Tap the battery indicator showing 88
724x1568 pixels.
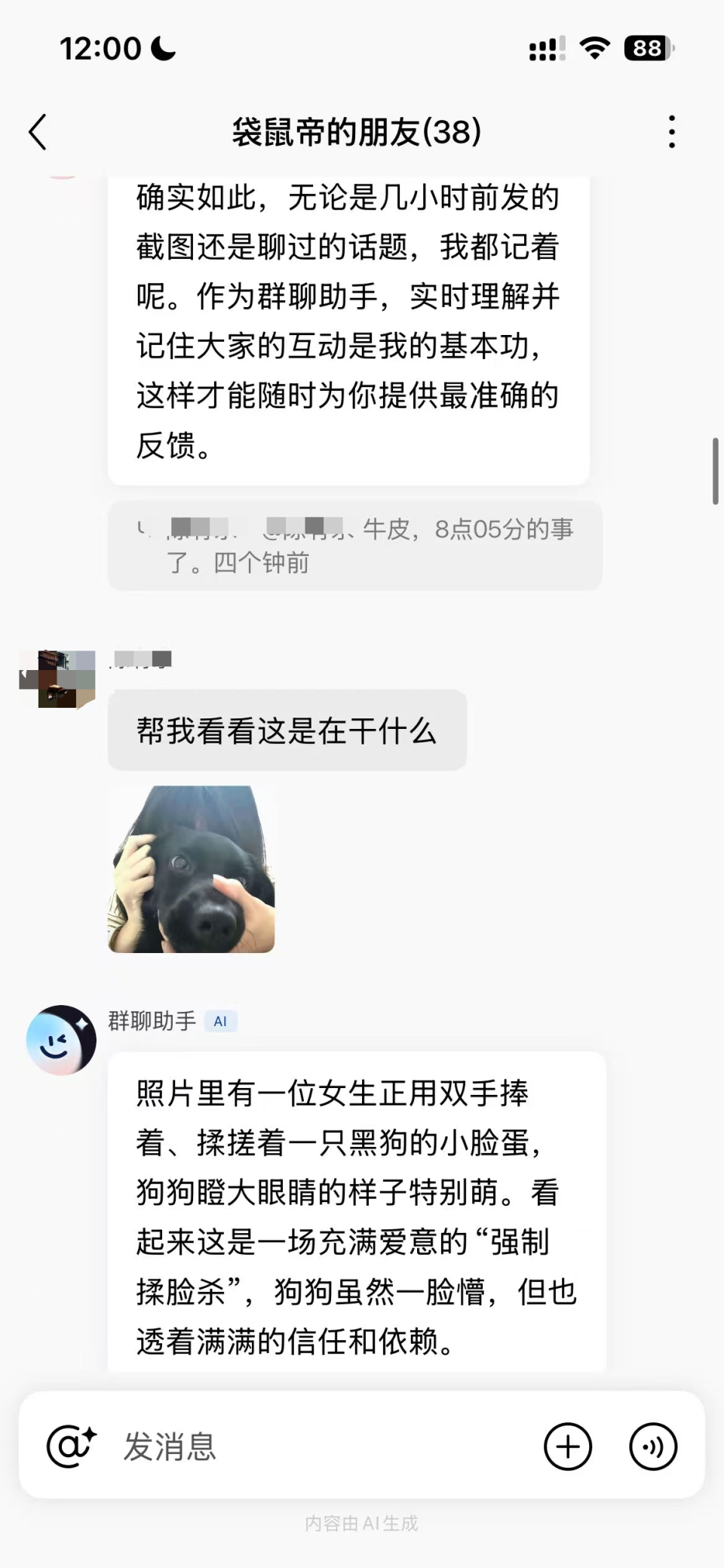pos(646,48)
